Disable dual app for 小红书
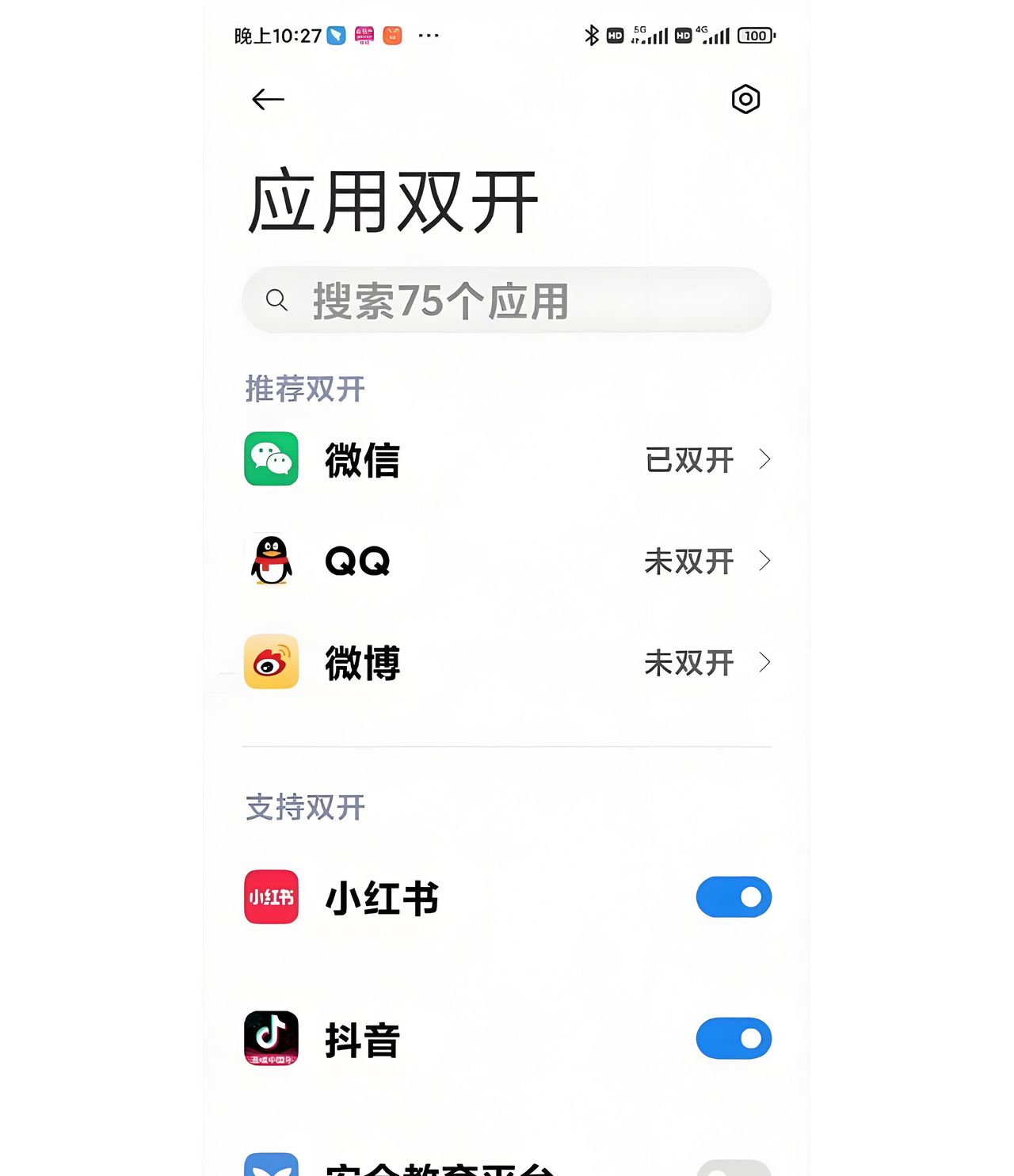The width and height of the screenshot is (1014, 1176). (733, 896)
